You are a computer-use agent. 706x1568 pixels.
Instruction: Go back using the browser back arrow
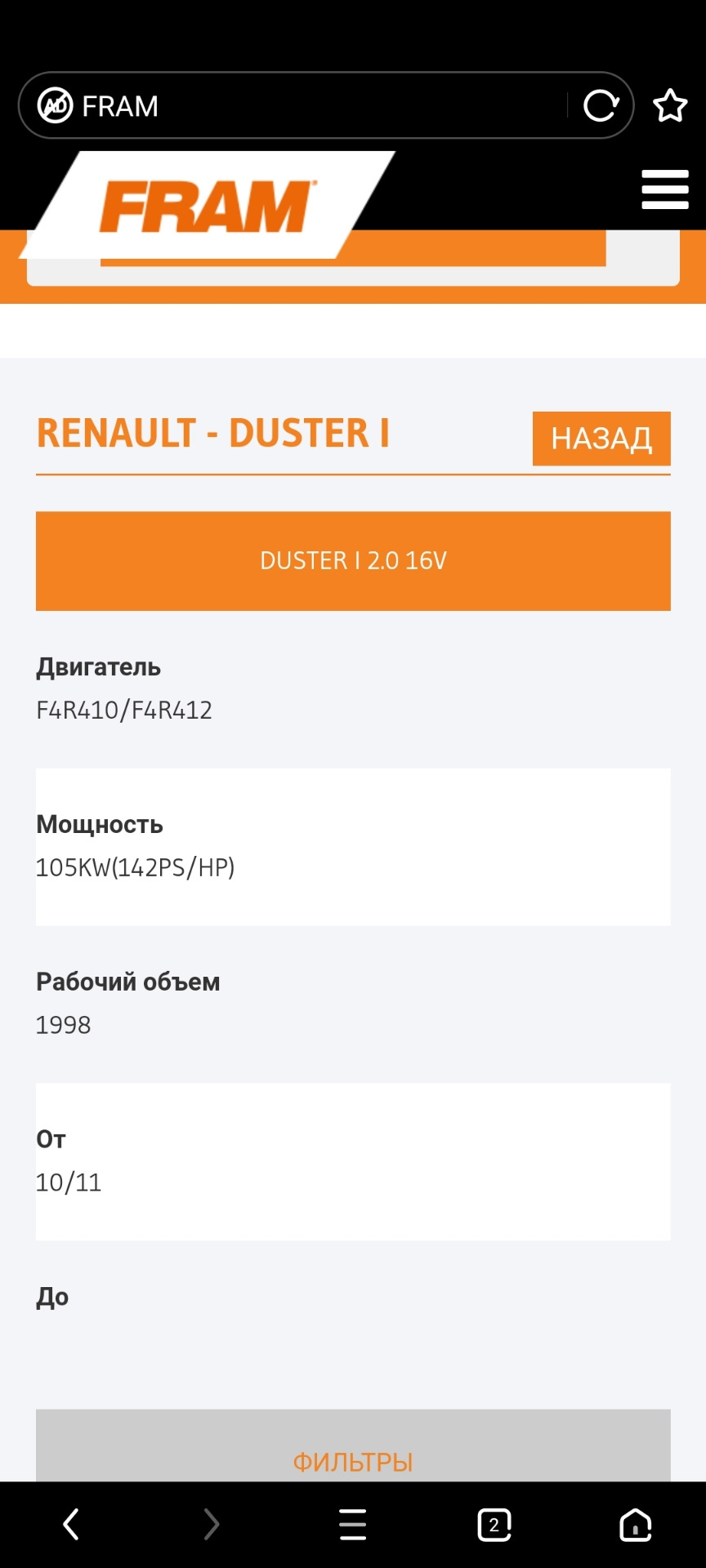pos(70,1522)
